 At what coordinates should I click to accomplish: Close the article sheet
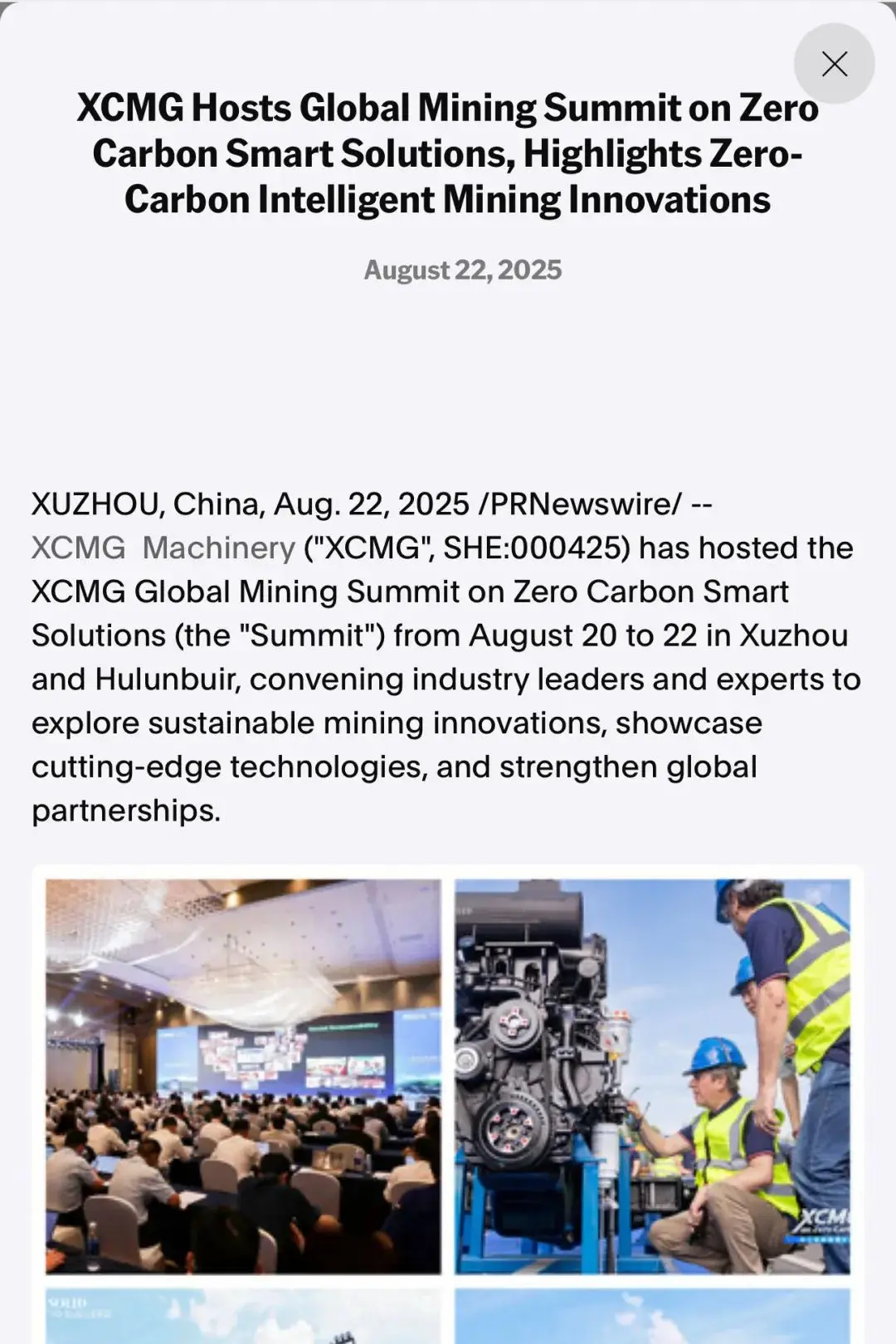[834, 64]
